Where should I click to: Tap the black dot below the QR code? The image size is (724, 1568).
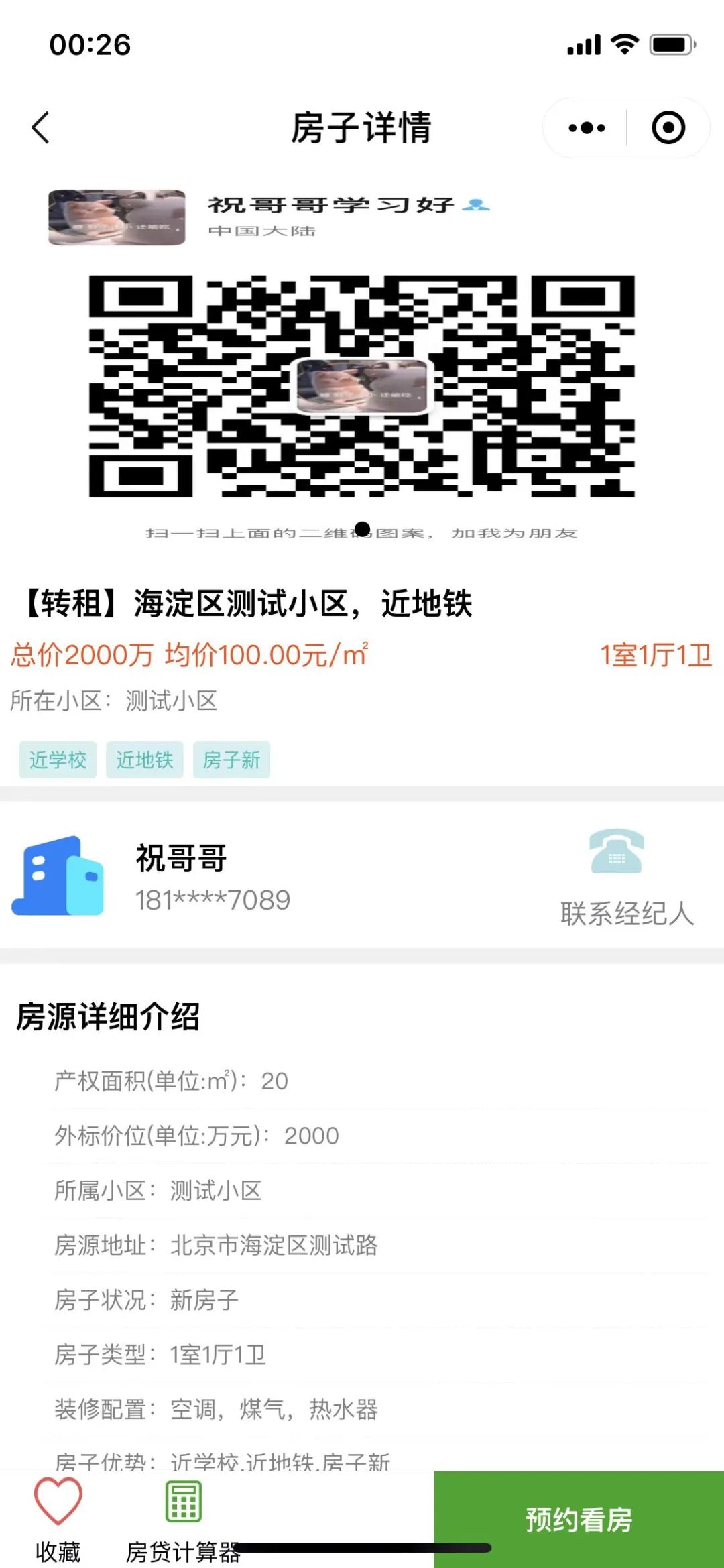coord(362,529)
